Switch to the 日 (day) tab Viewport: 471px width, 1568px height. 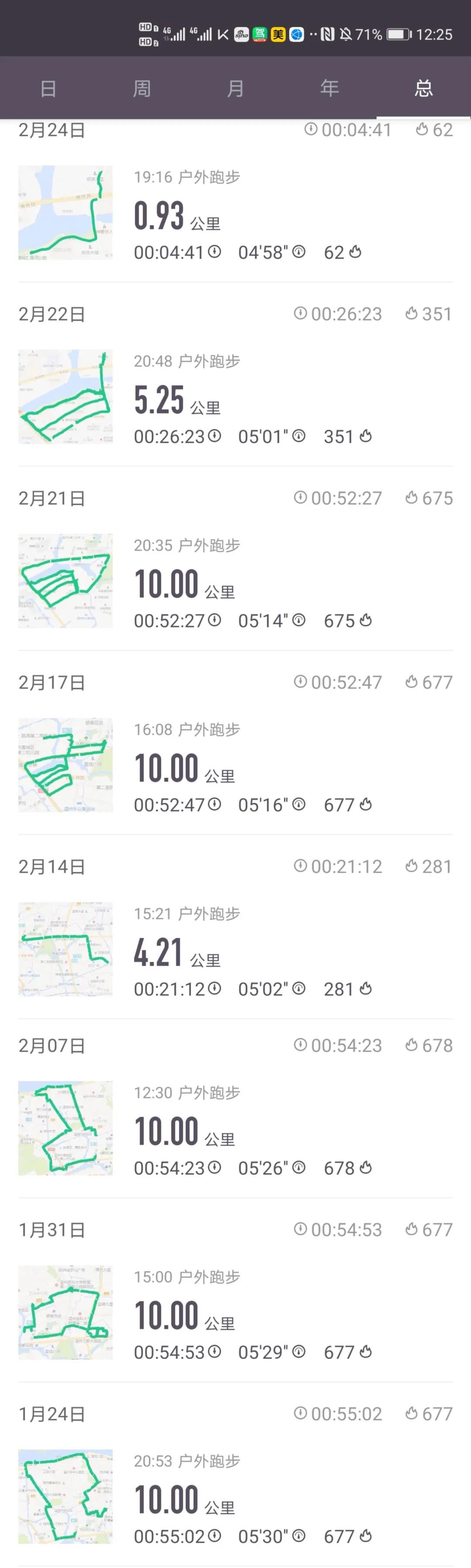(48, 89)
